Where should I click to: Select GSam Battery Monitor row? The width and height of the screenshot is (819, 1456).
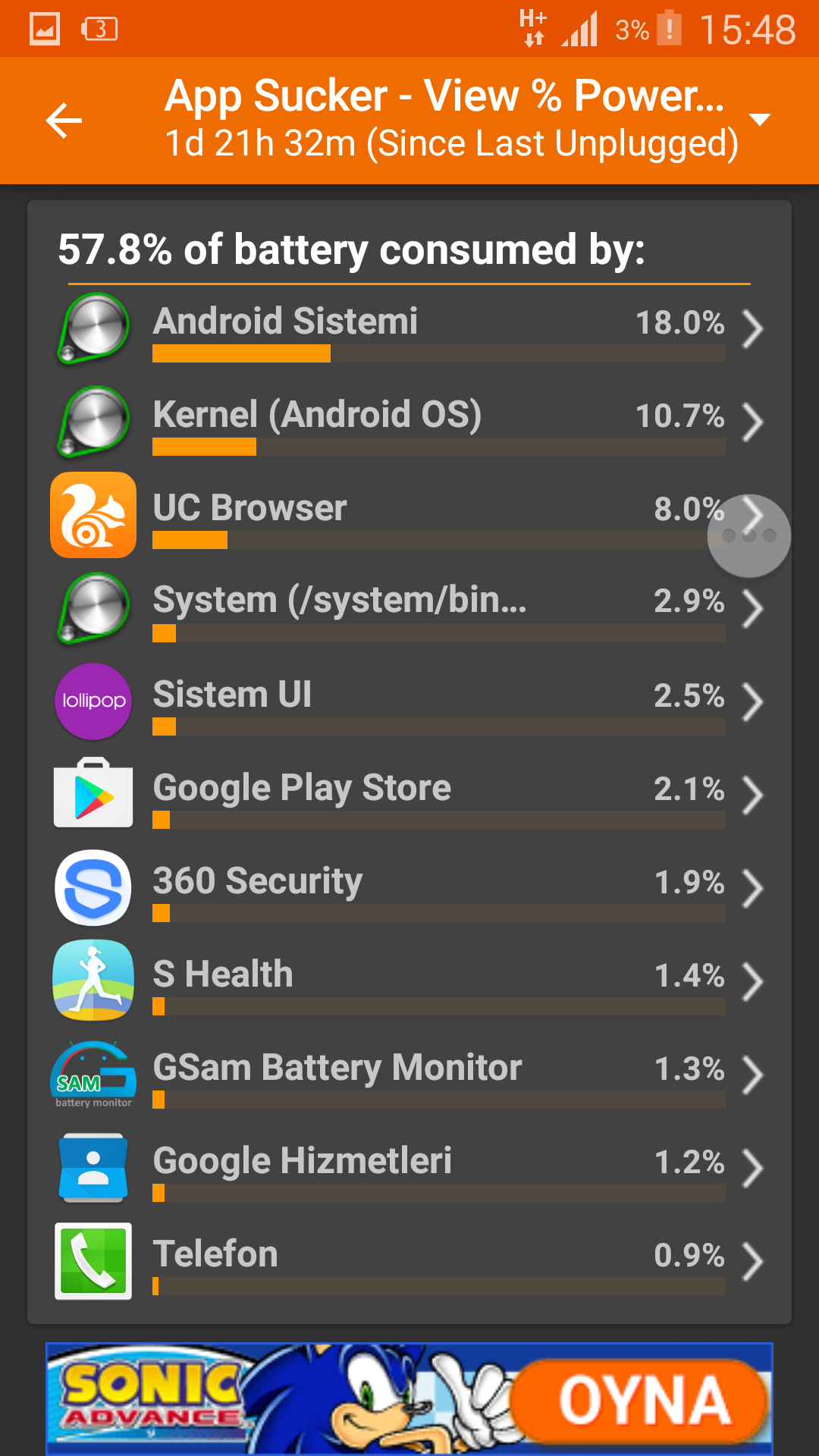coord(409,1075)
